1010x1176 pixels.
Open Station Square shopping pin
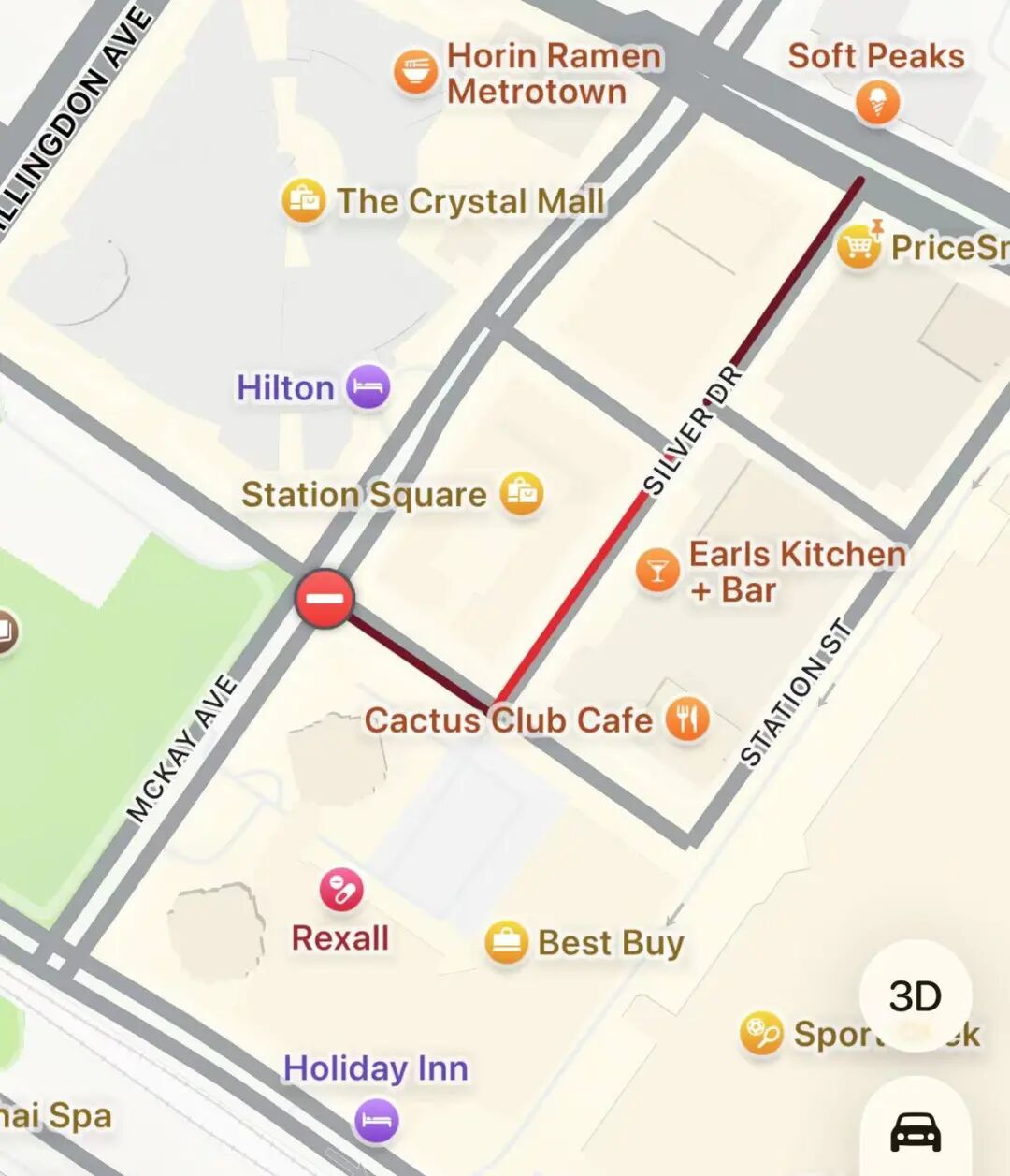[521, 494]
